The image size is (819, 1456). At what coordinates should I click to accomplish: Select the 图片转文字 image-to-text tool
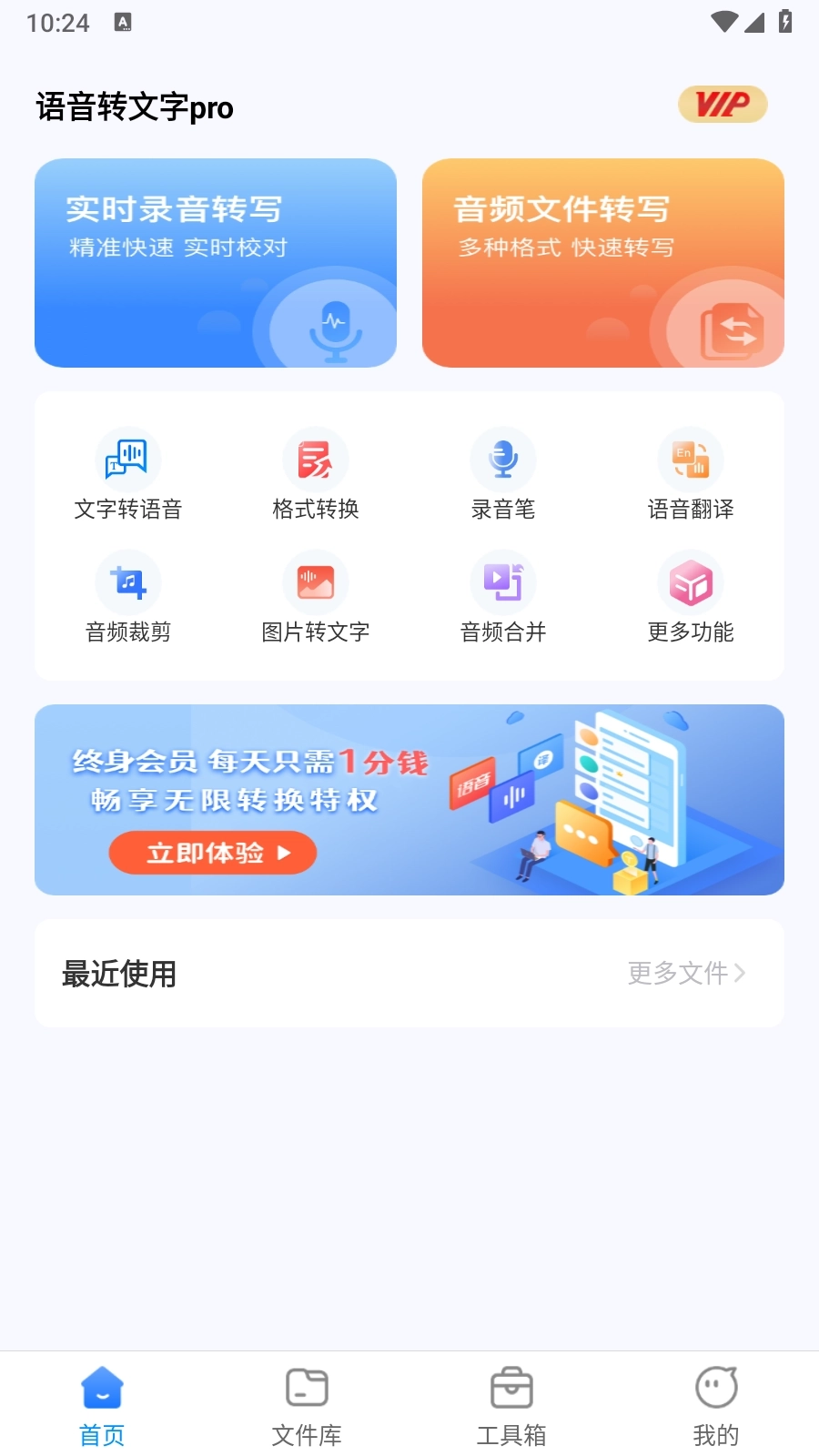316,596
